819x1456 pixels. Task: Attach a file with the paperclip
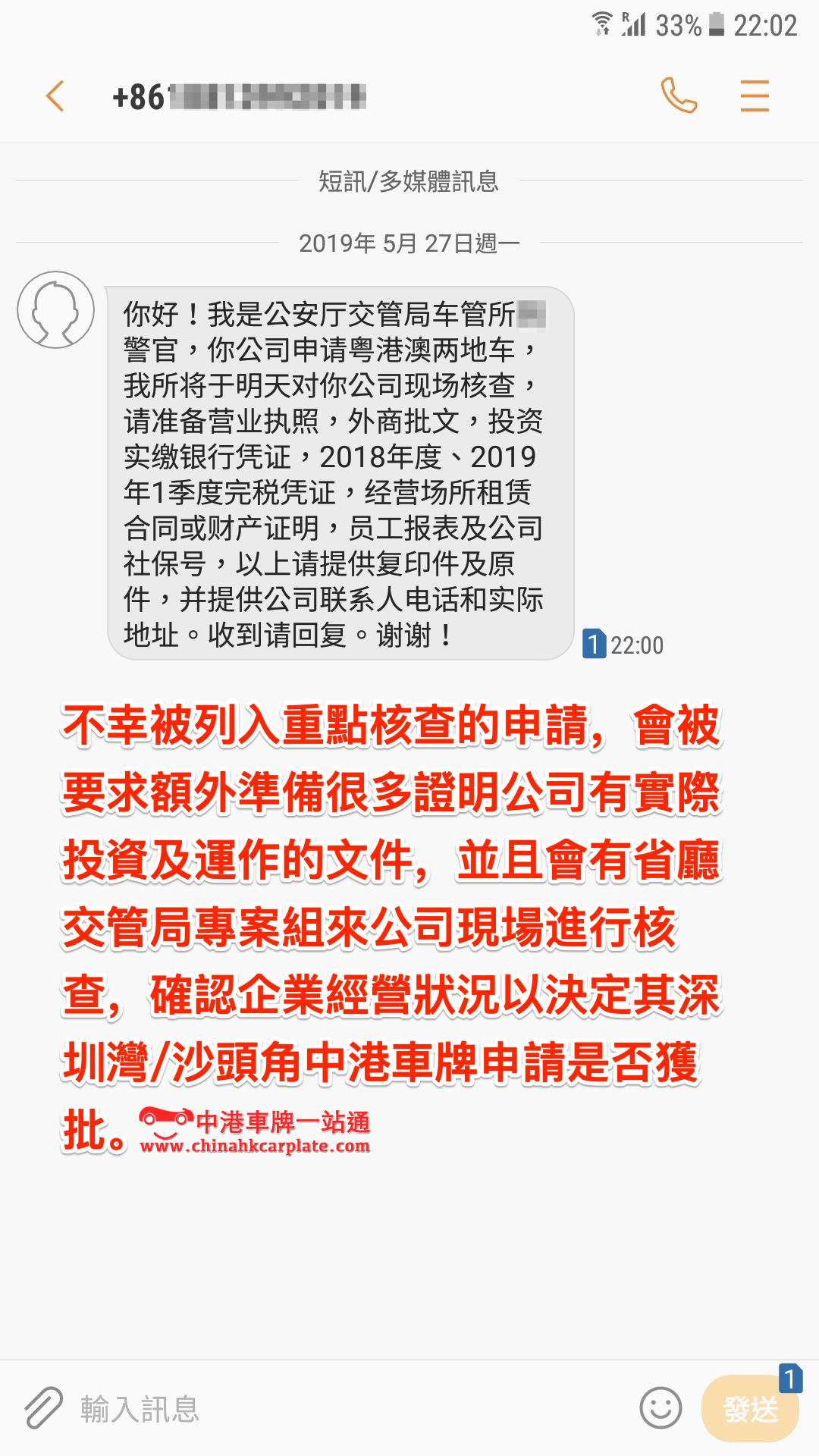click(43, 1408)
